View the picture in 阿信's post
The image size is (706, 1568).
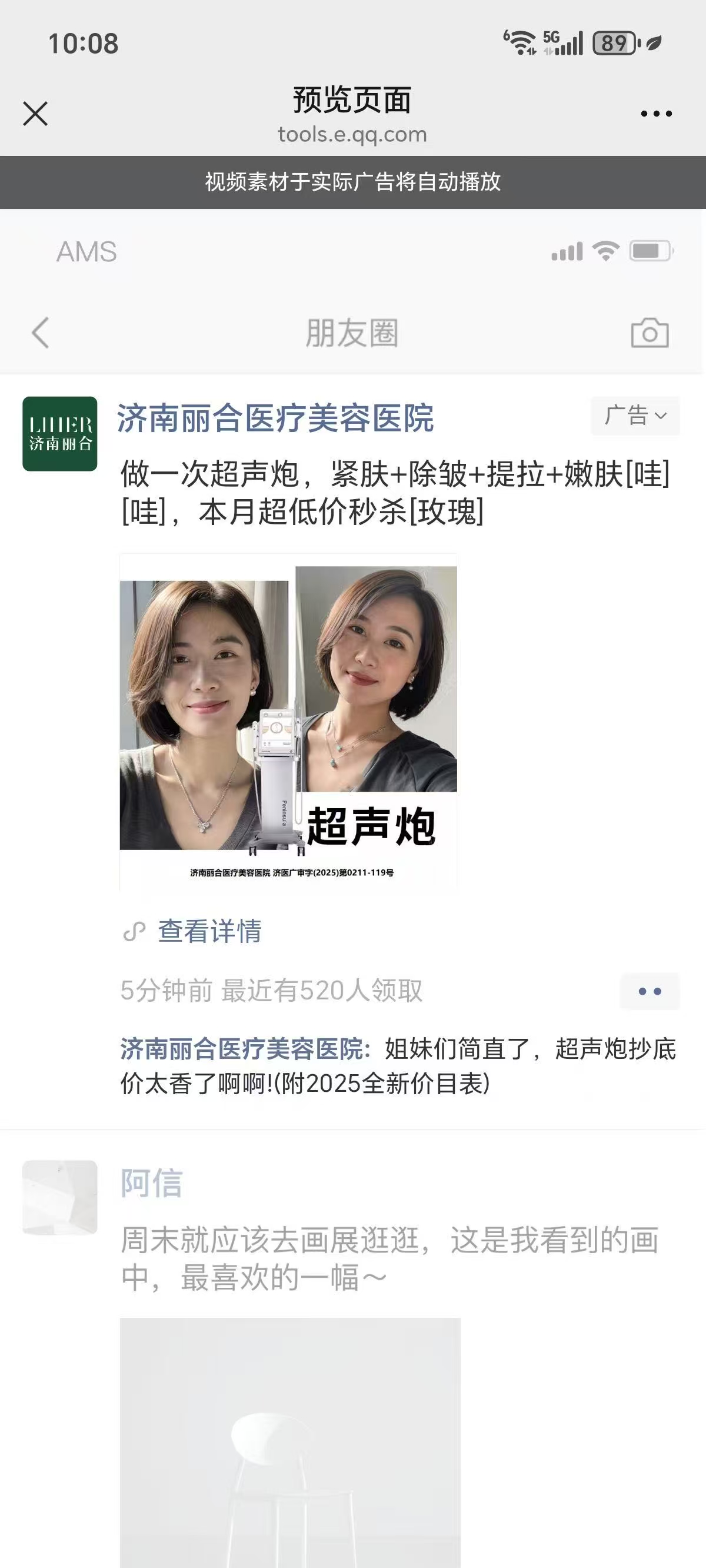pyautogui.click(x=289, y=1443)
